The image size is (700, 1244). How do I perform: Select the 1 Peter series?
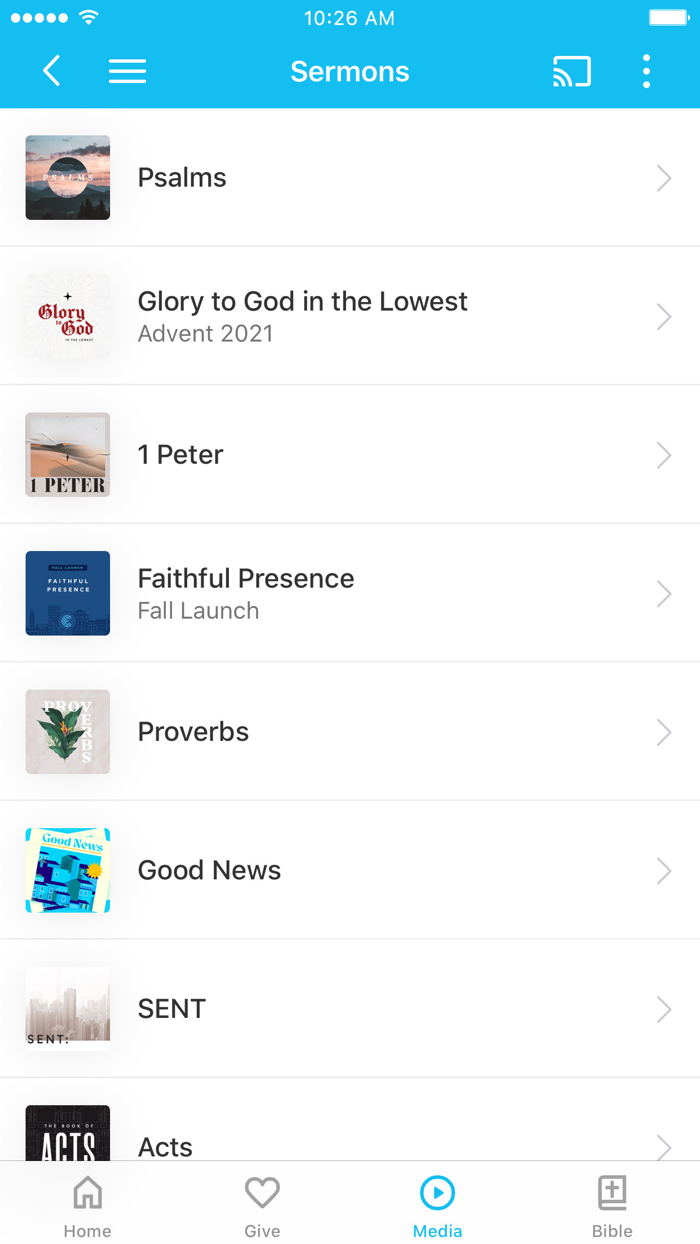coord(350,455)
